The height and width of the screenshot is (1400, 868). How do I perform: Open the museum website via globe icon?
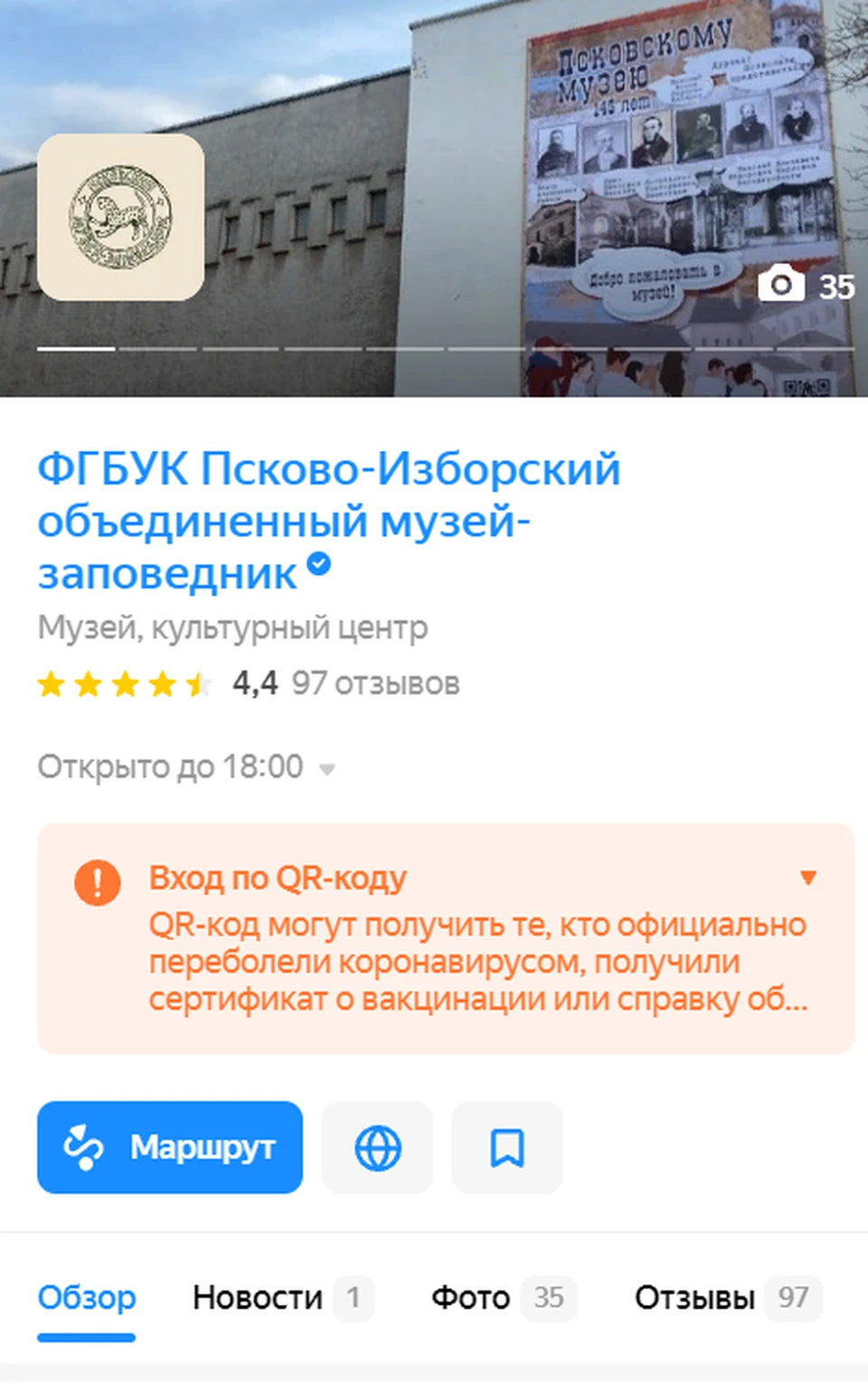(x=377, y=1148)
